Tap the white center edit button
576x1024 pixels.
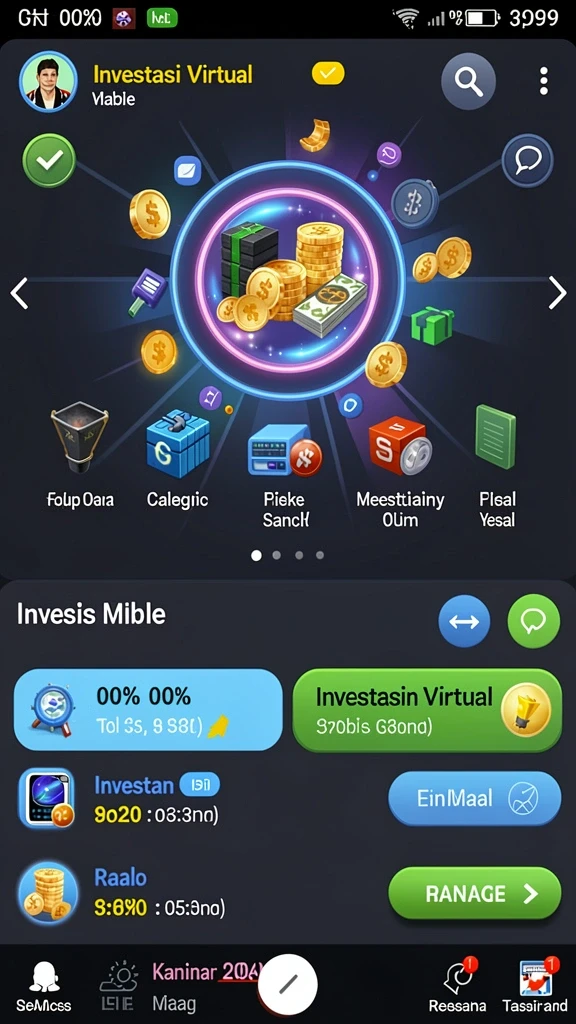pyautogui.click(x=287, y=984)
